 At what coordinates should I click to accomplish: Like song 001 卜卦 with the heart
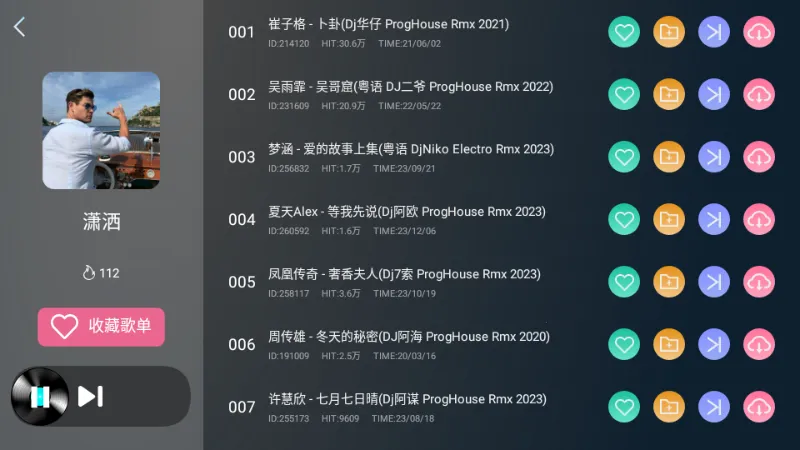click(x=624, y=32)
